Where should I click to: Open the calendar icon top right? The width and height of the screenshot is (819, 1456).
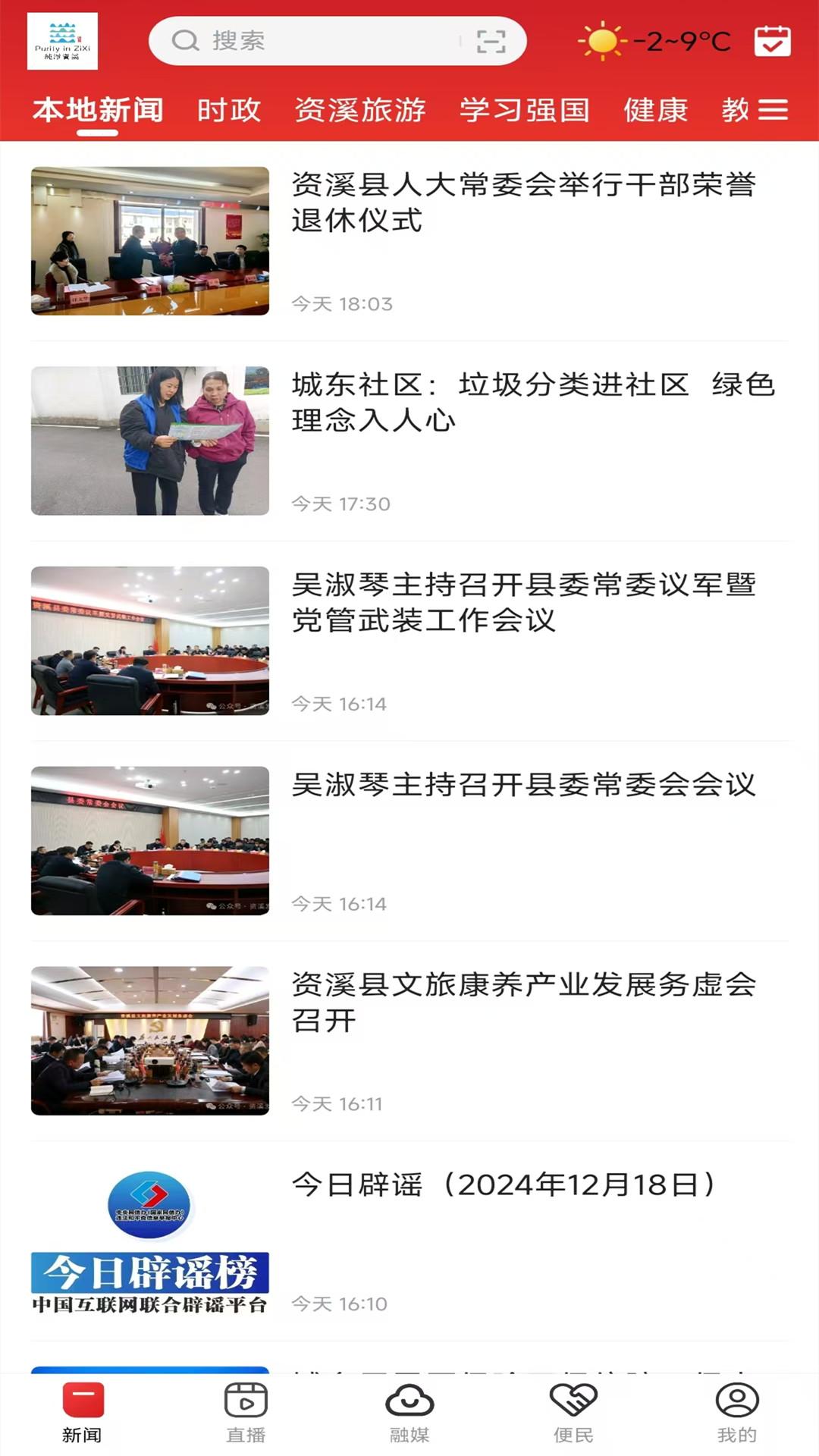coord(773,39)
